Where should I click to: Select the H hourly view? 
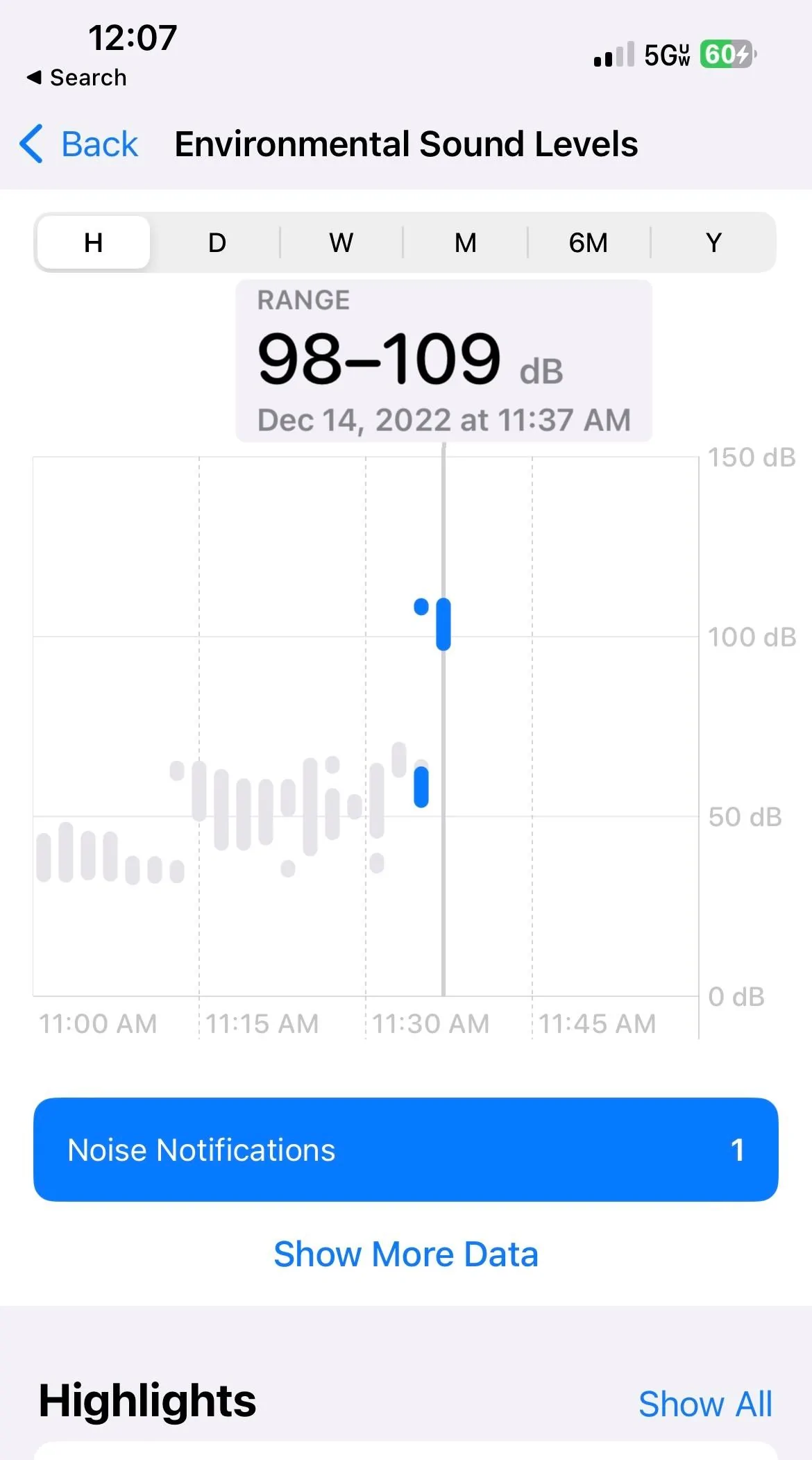tap(93, 243)
